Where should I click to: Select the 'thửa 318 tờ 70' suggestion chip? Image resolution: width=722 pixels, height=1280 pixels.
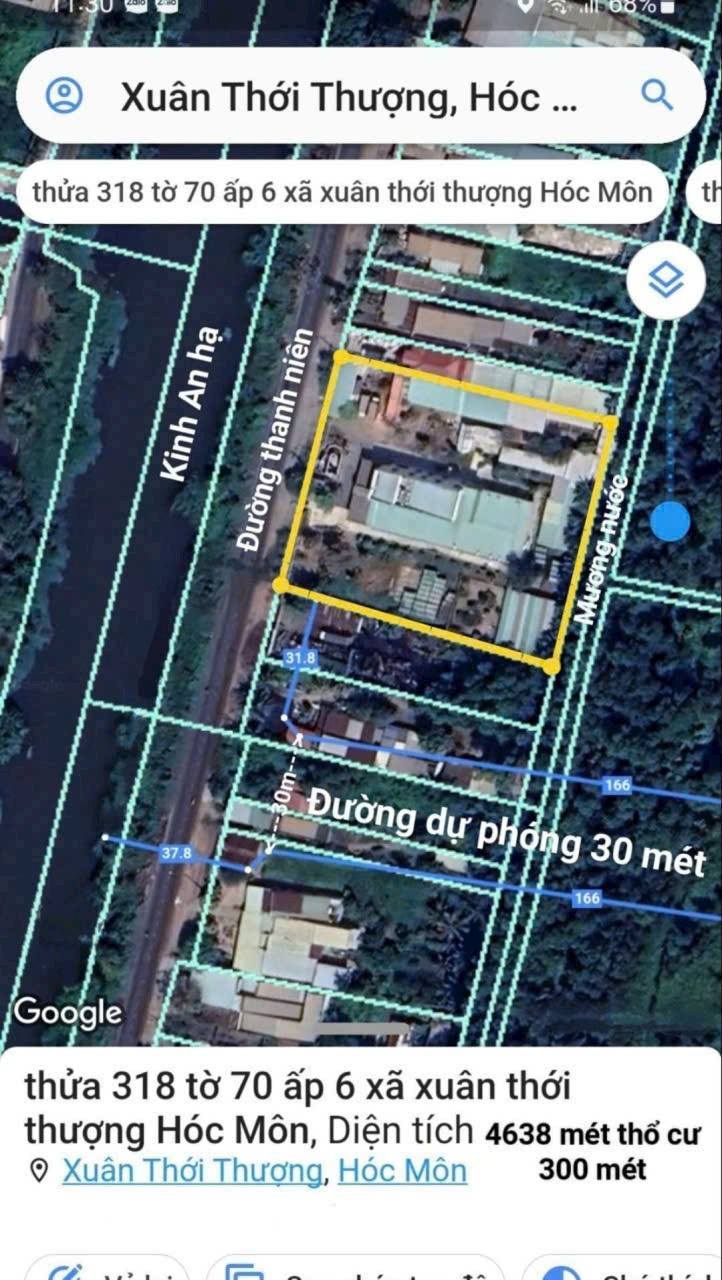pos(342,192)
